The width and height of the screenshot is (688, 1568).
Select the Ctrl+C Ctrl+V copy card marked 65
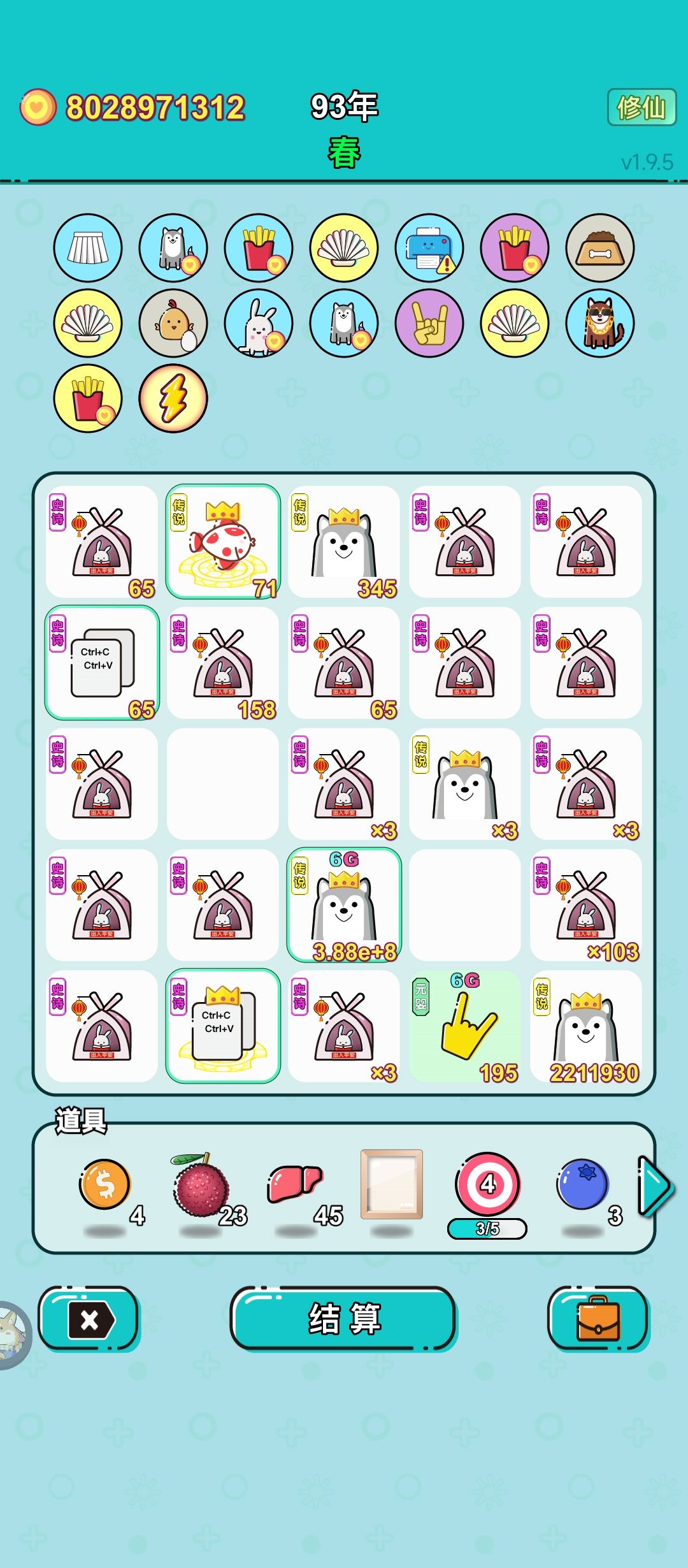[101, 663]
